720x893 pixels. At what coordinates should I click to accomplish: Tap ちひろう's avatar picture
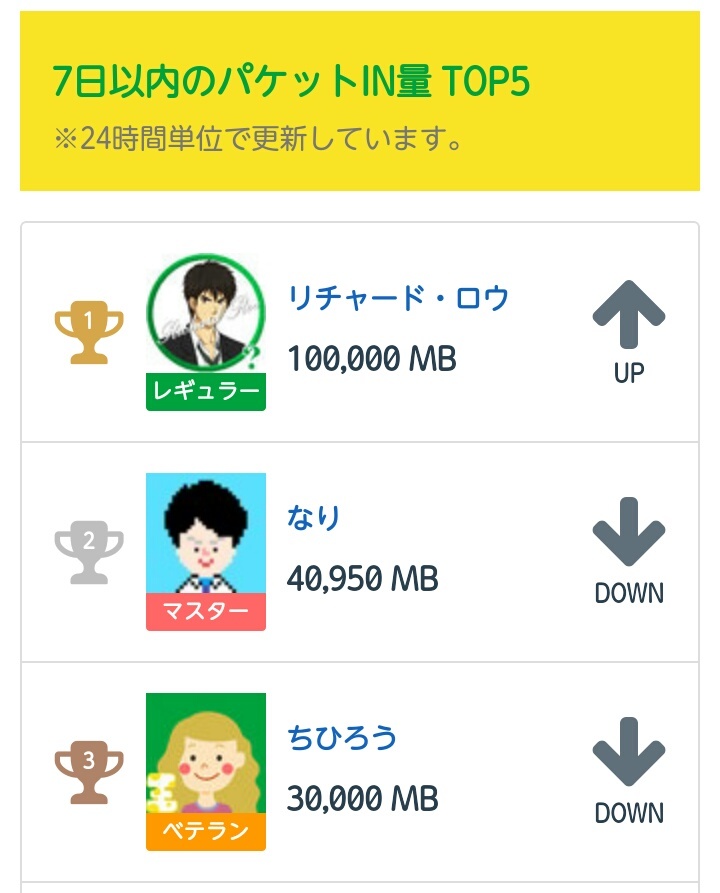[206, 754]
